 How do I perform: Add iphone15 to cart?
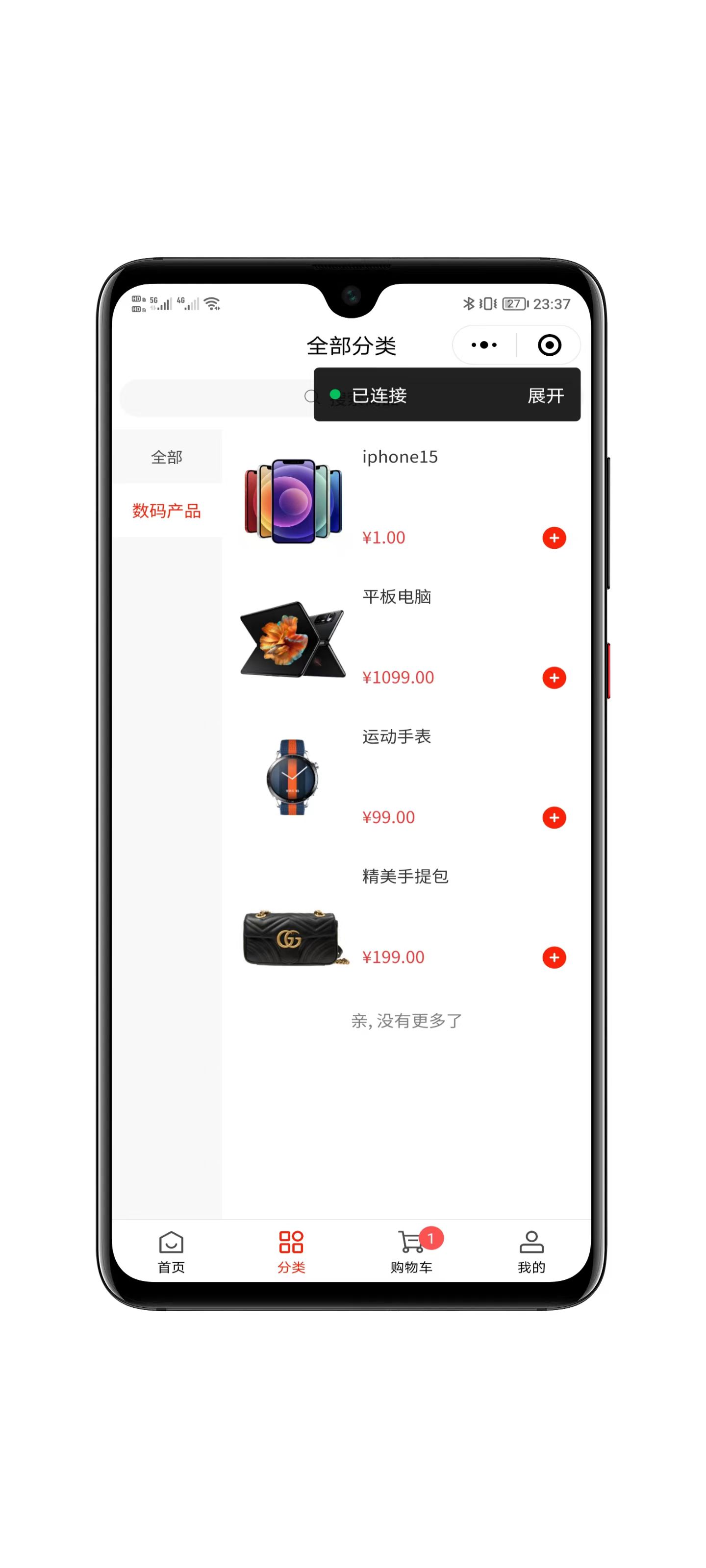pyautogui.click(x=554, y=538)
